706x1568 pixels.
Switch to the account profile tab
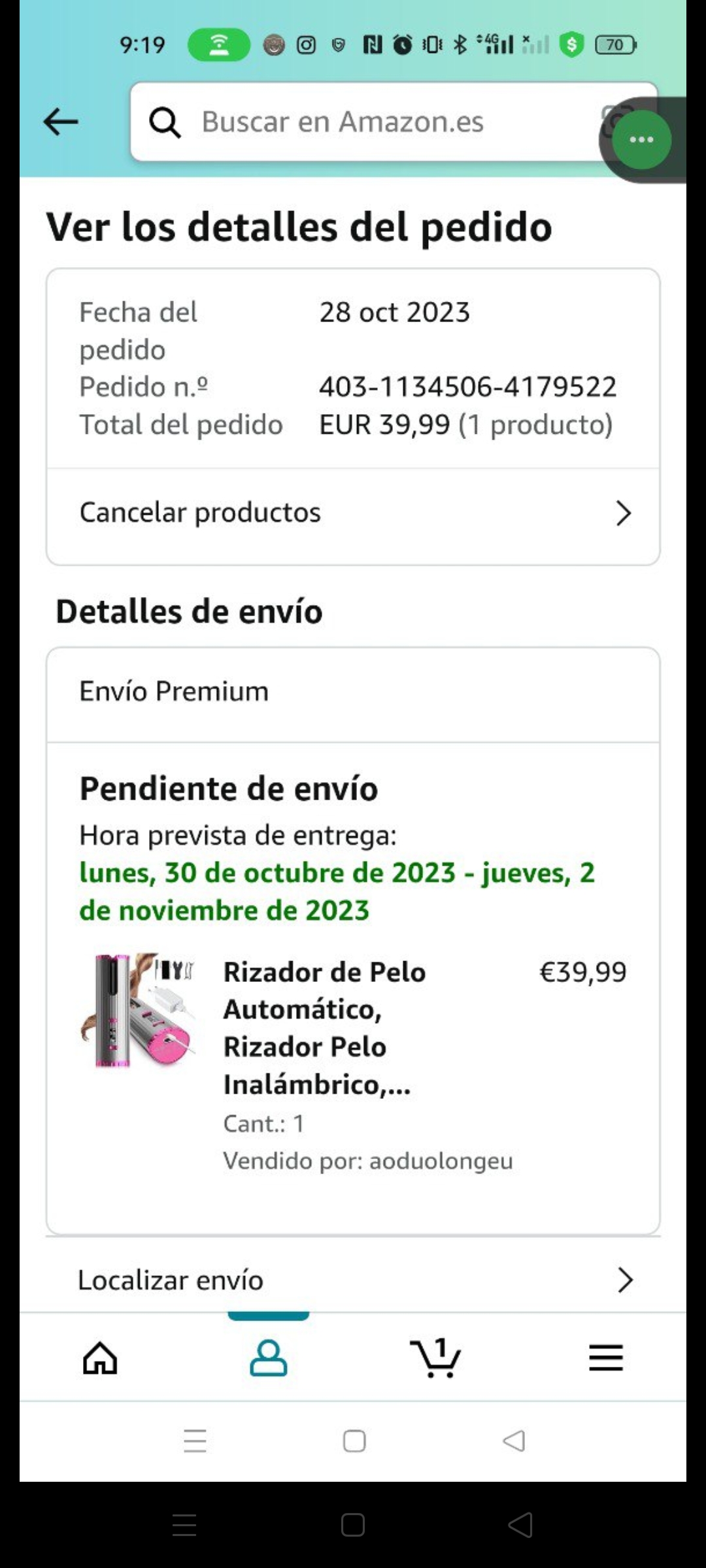point(268,1358)
